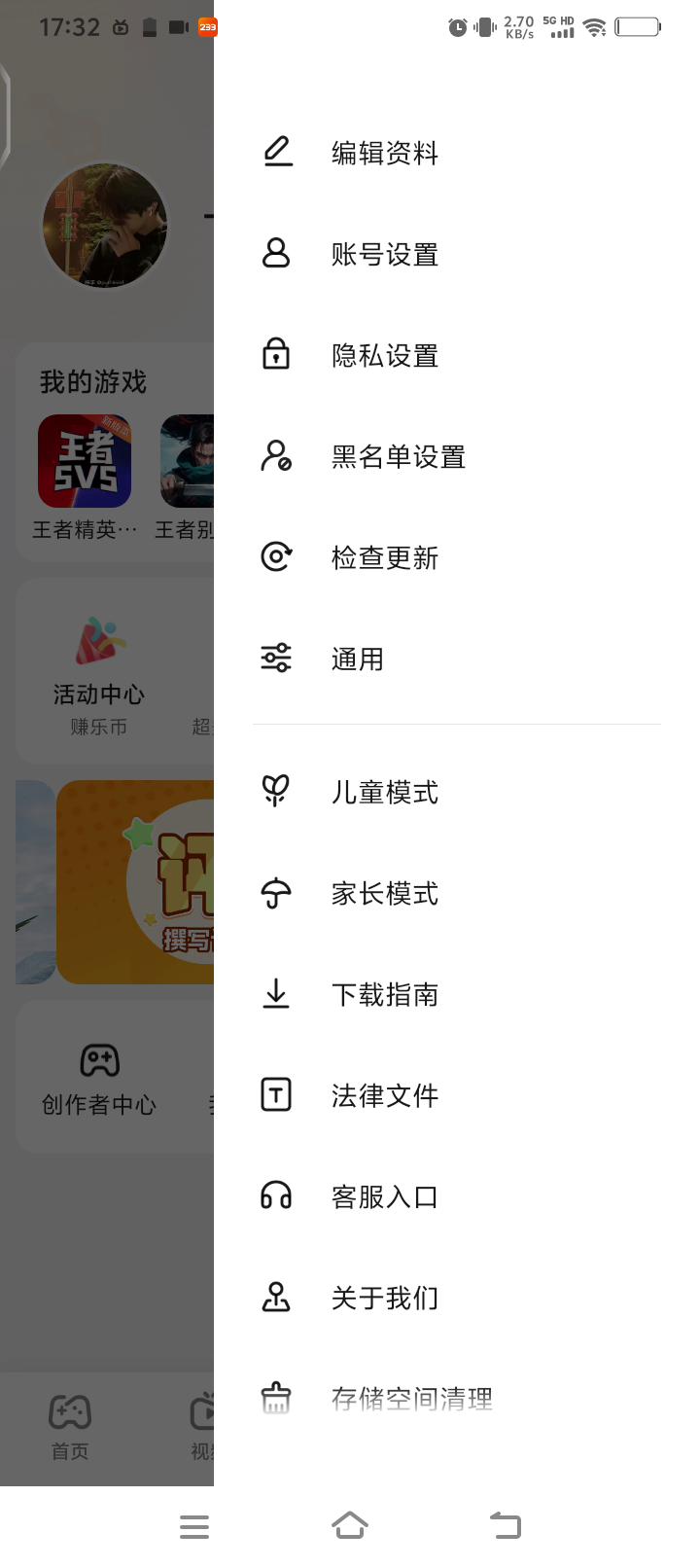The image size is (700, 1568).
Task: Open 黑名单设置 blacklist settings
Action: (398, 456)
